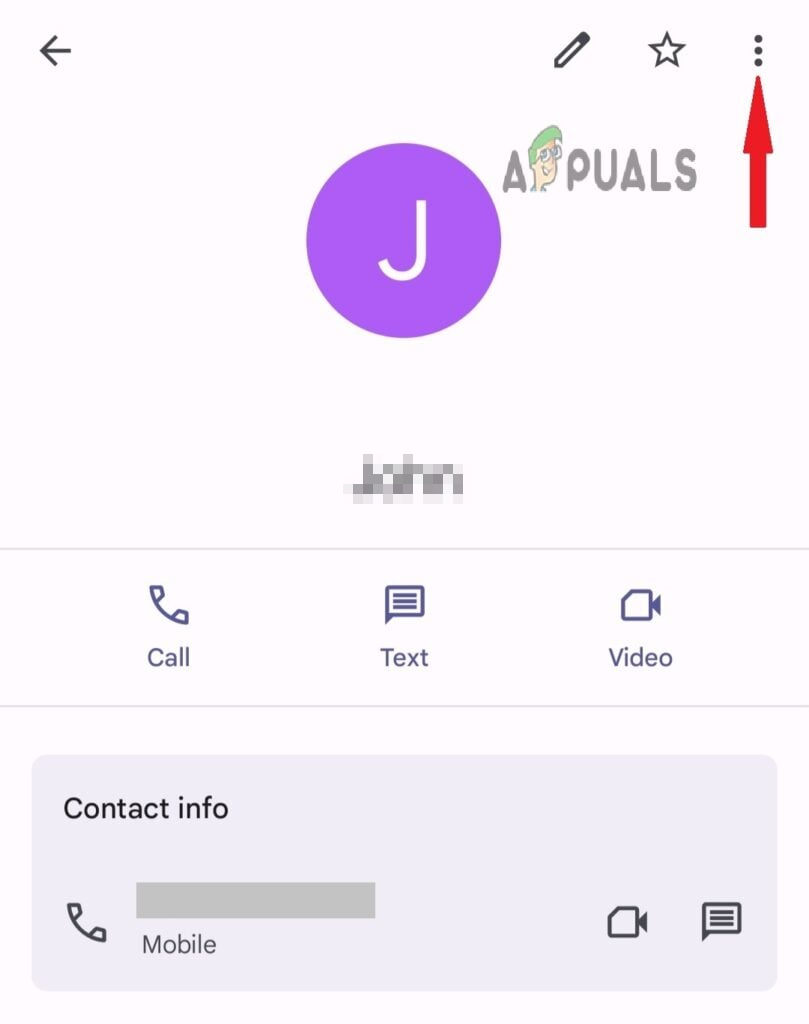Start a Video call
Viewport: 809px width, 1024px height.
(x=640, y=627)
